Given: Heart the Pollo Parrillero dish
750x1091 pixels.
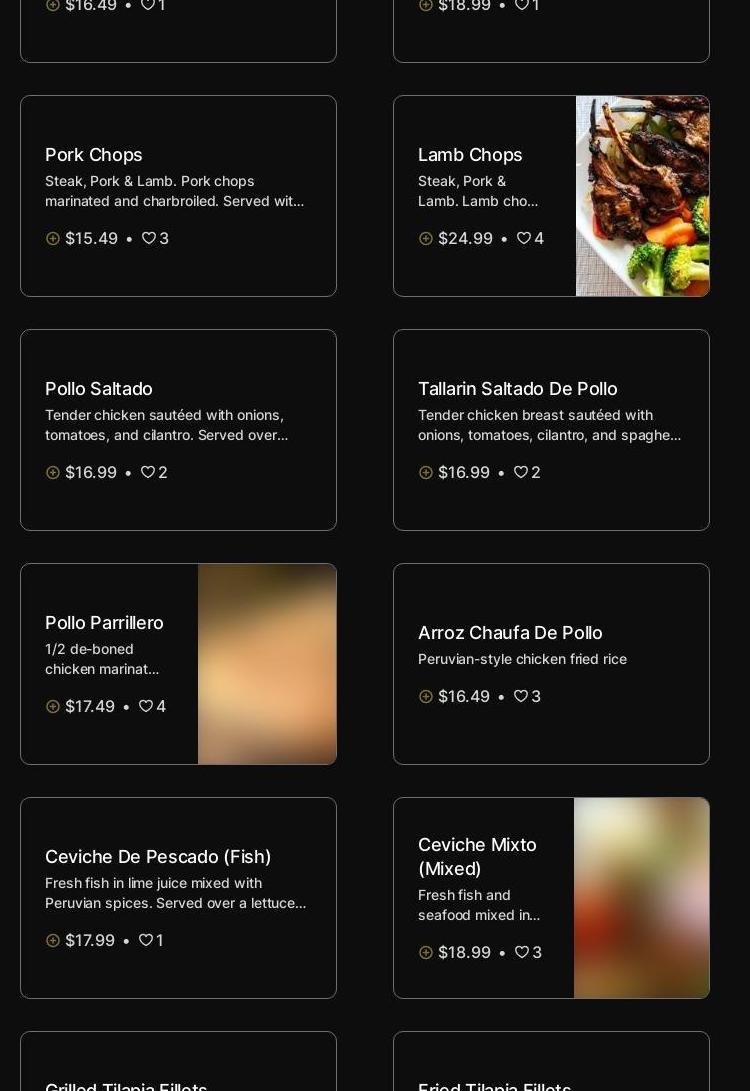Looking at the screenshot, I should (x=146, y=706).
